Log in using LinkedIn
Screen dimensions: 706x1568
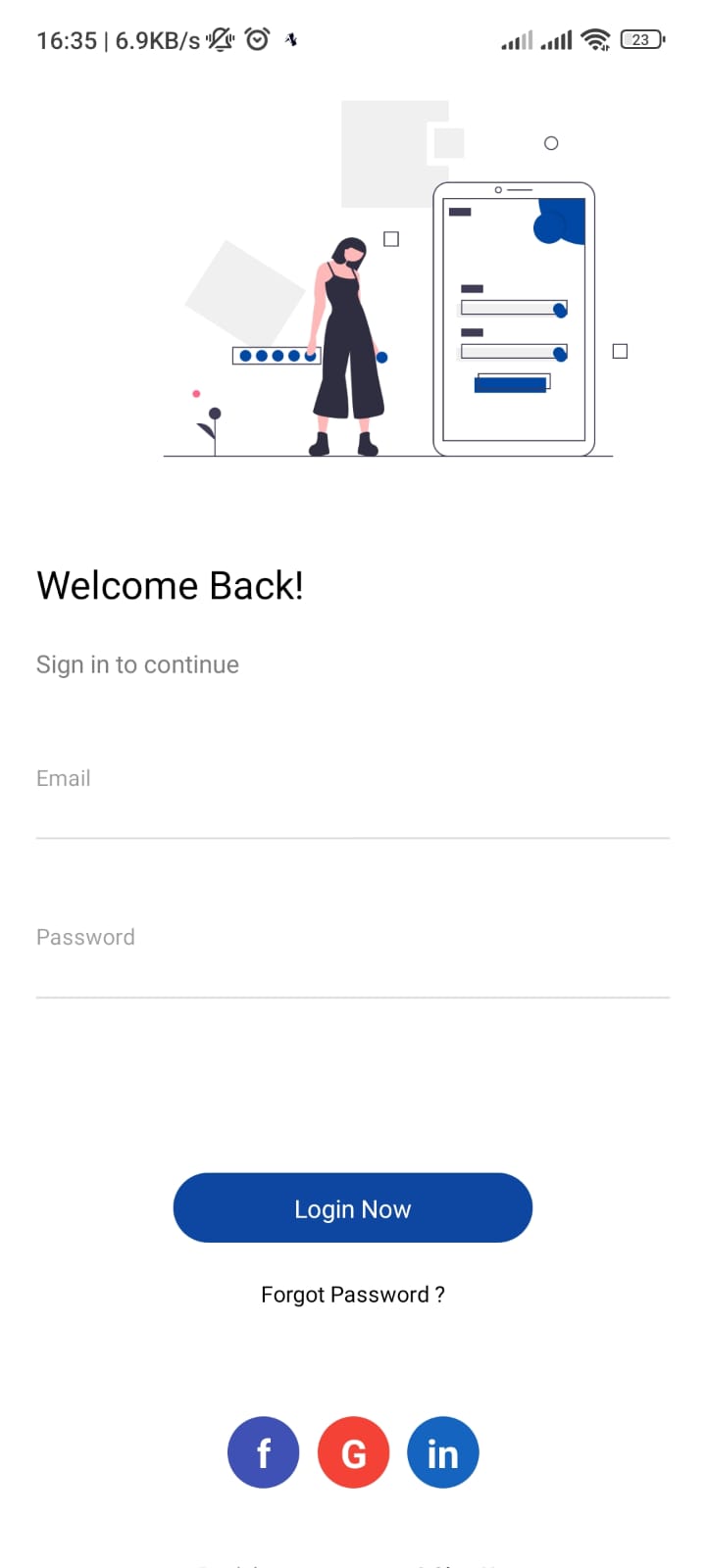pos(443,1452)
